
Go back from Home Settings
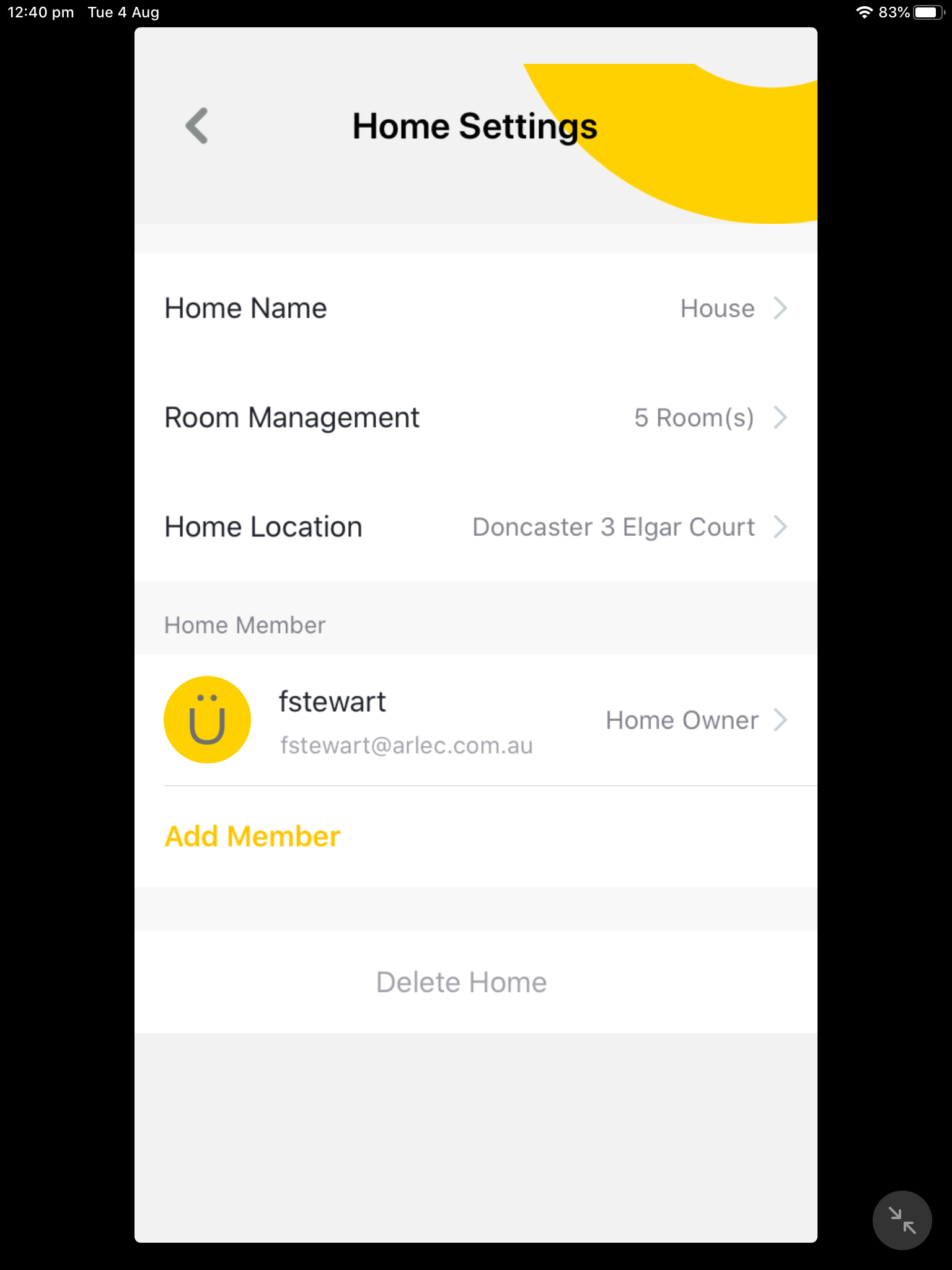pyautogui.click(x=197, y=126)
